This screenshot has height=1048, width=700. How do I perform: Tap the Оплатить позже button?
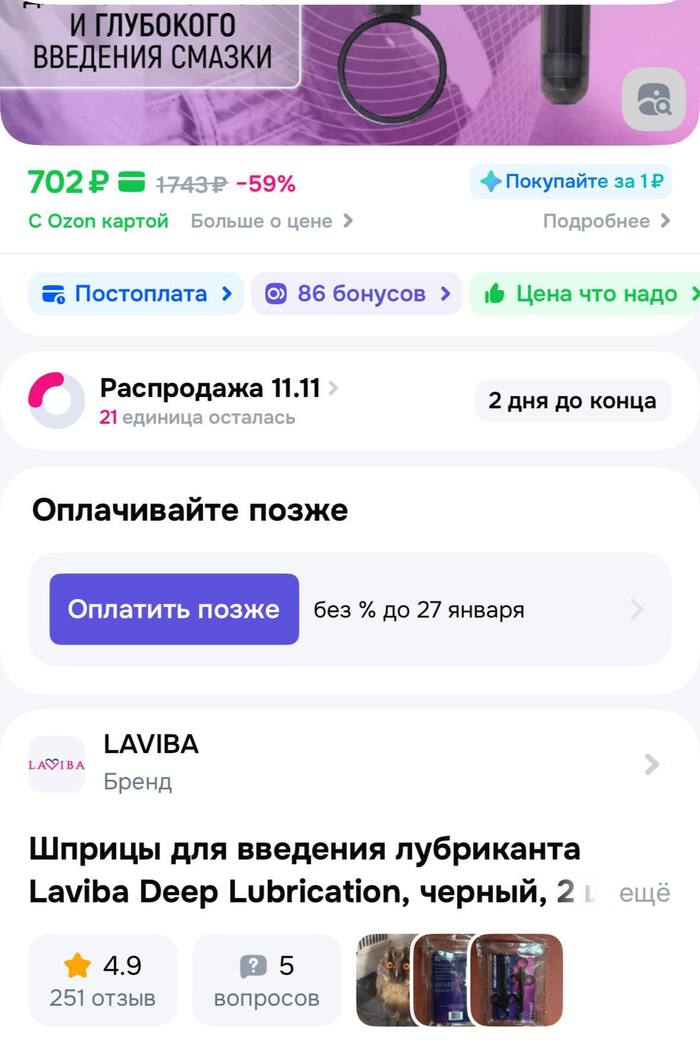(174, 609)
